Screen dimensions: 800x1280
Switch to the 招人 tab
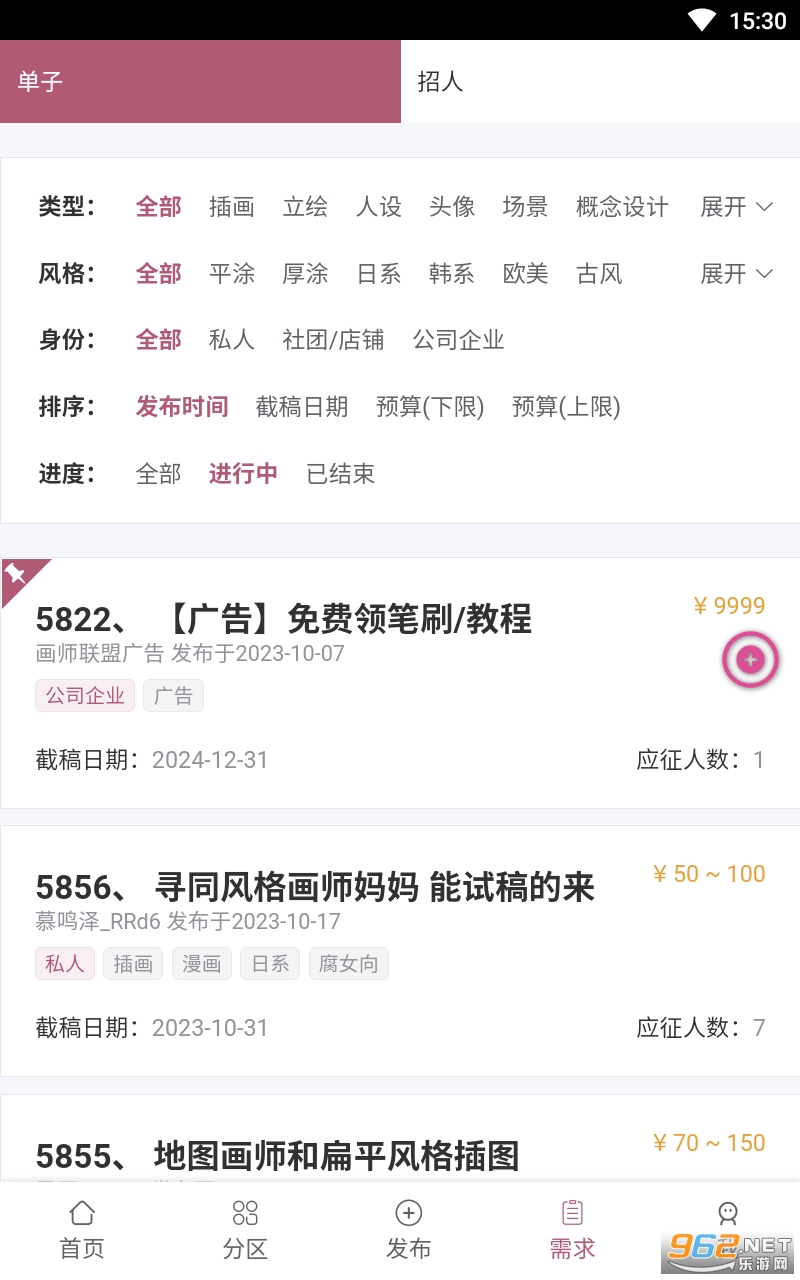point(600,81)
